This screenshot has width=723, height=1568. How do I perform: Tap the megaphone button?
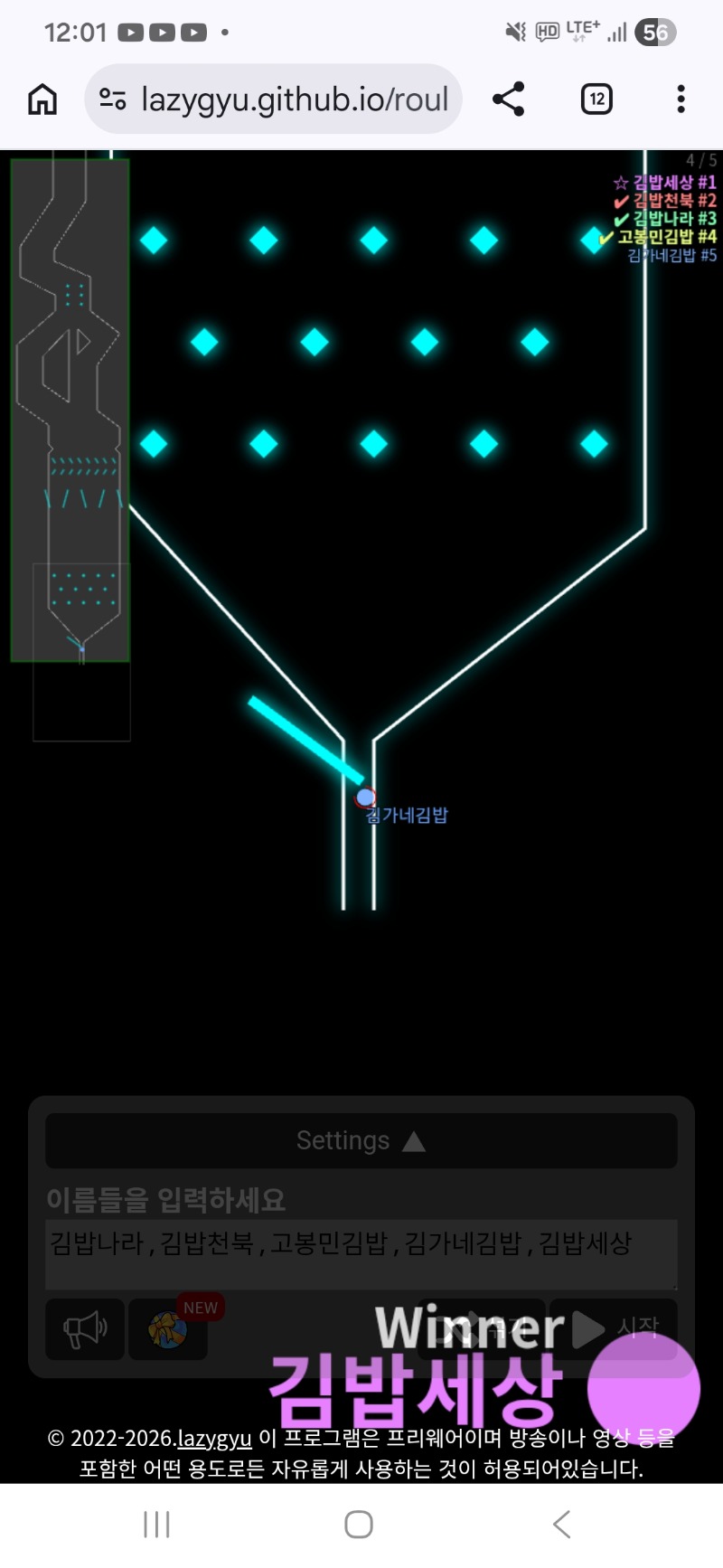pyautogui.click(x=85, y=1329)
